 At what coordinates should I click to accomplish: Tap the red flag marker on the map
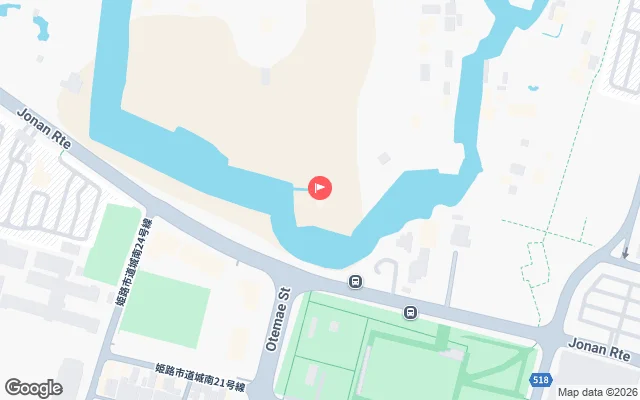[320, 187]
